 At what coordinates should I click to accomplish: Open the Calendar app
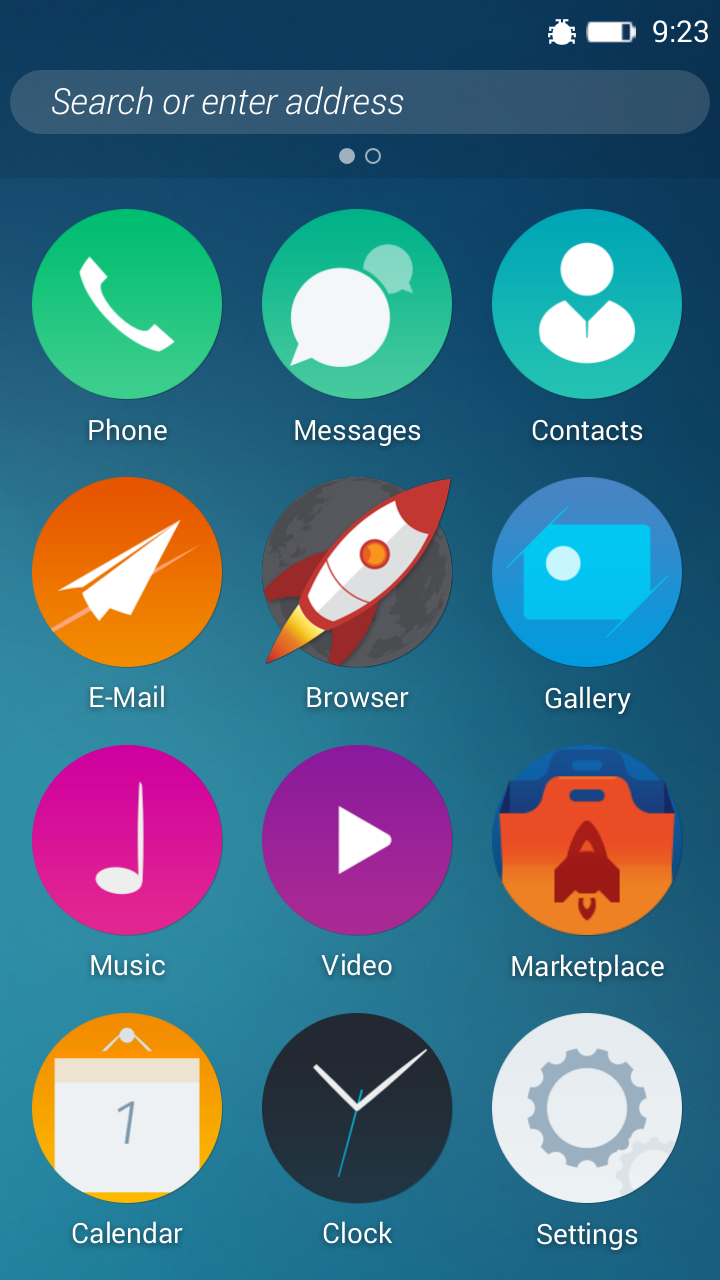(127, 1107)
